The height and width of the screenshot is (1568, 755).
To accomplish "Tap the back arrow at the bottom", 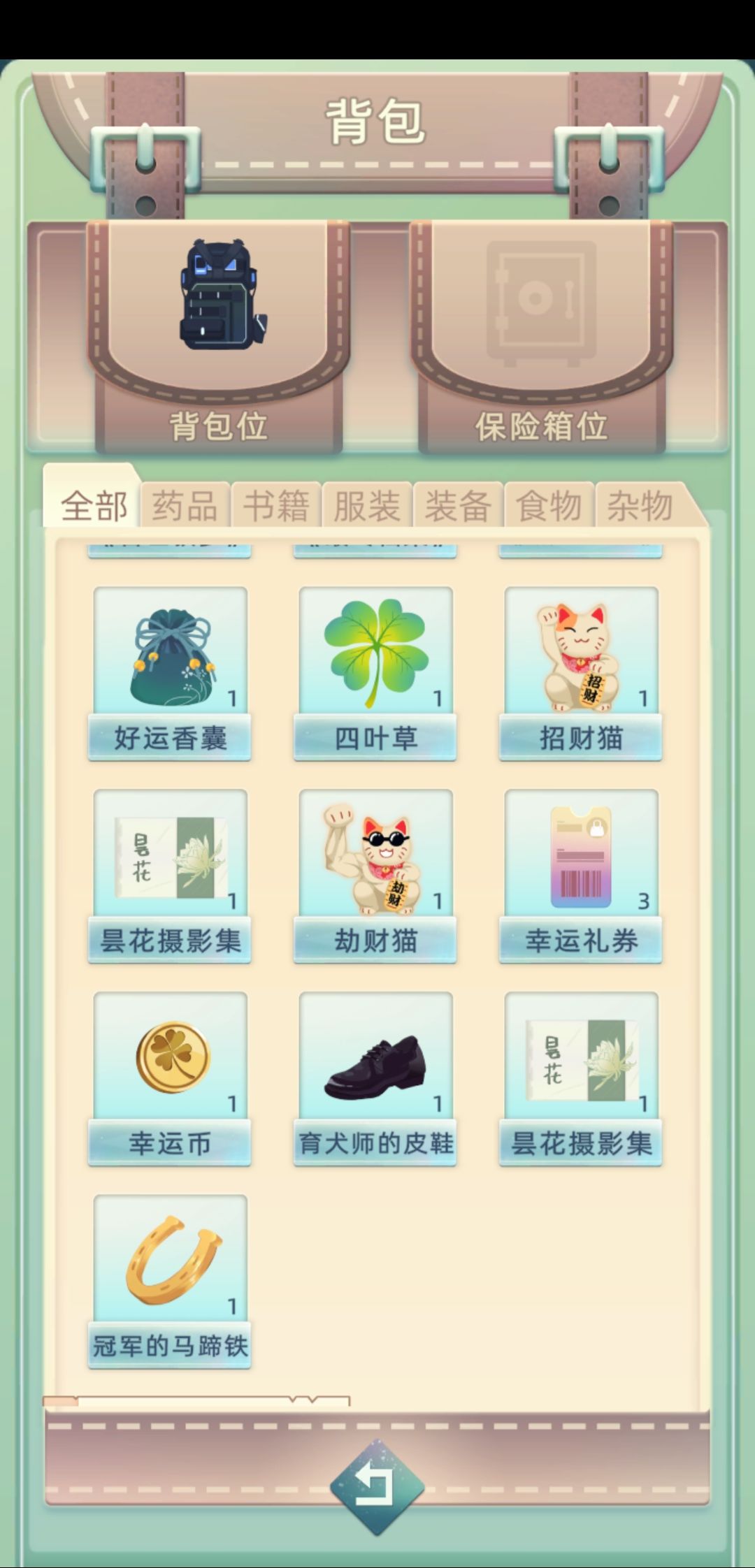I will coord(377,1485).
